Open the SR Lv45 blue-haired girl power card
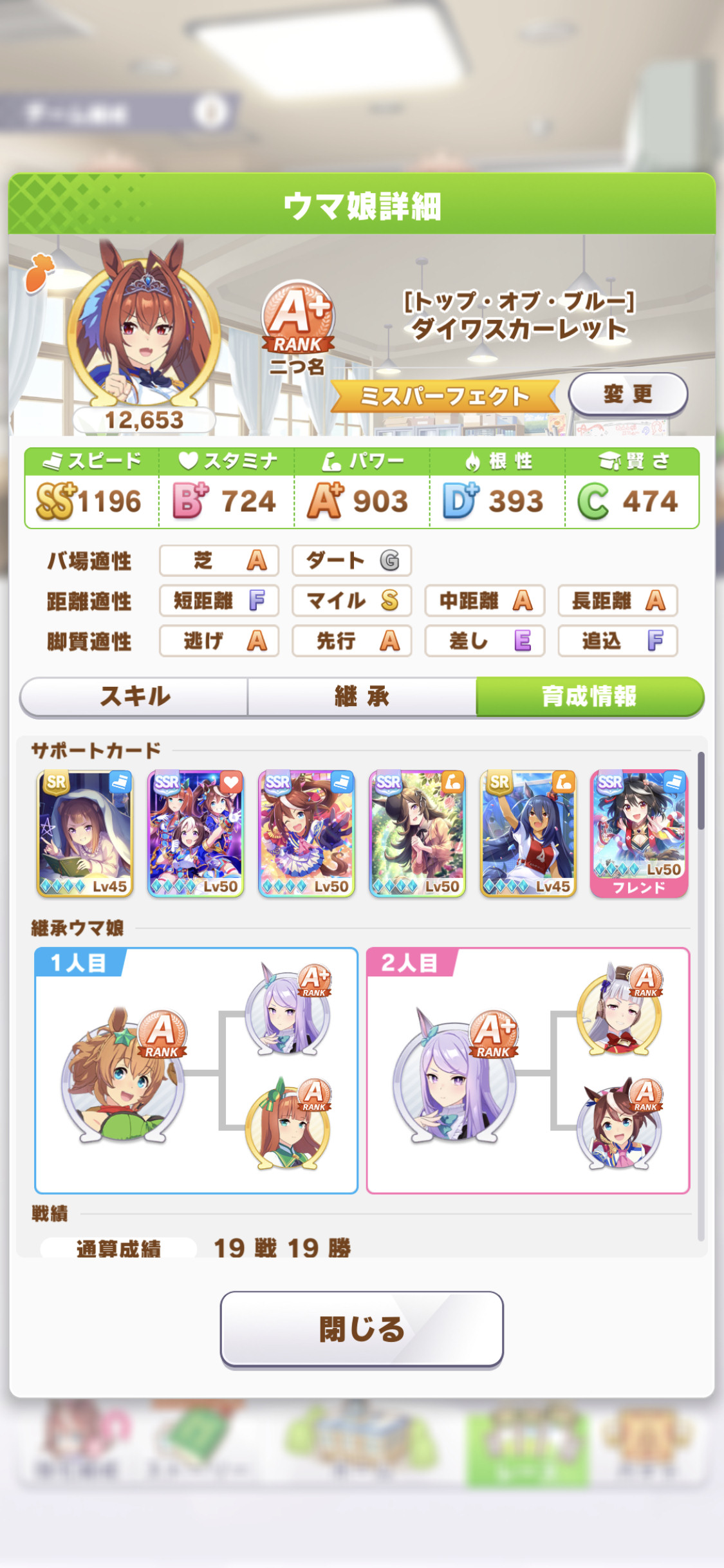 point(528,834)
